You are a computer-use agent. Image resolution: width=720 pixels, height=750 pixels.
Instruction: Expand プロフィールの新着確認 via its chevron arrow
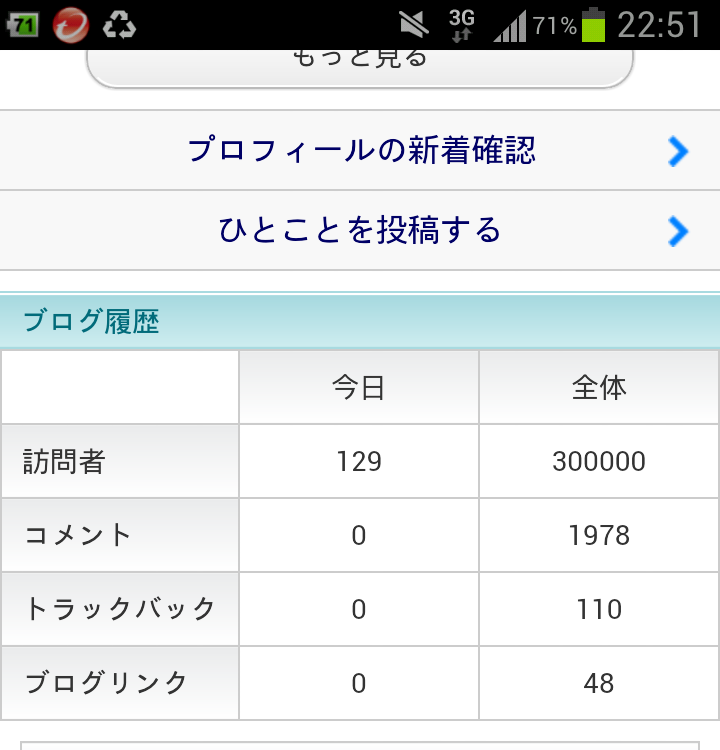679,151
